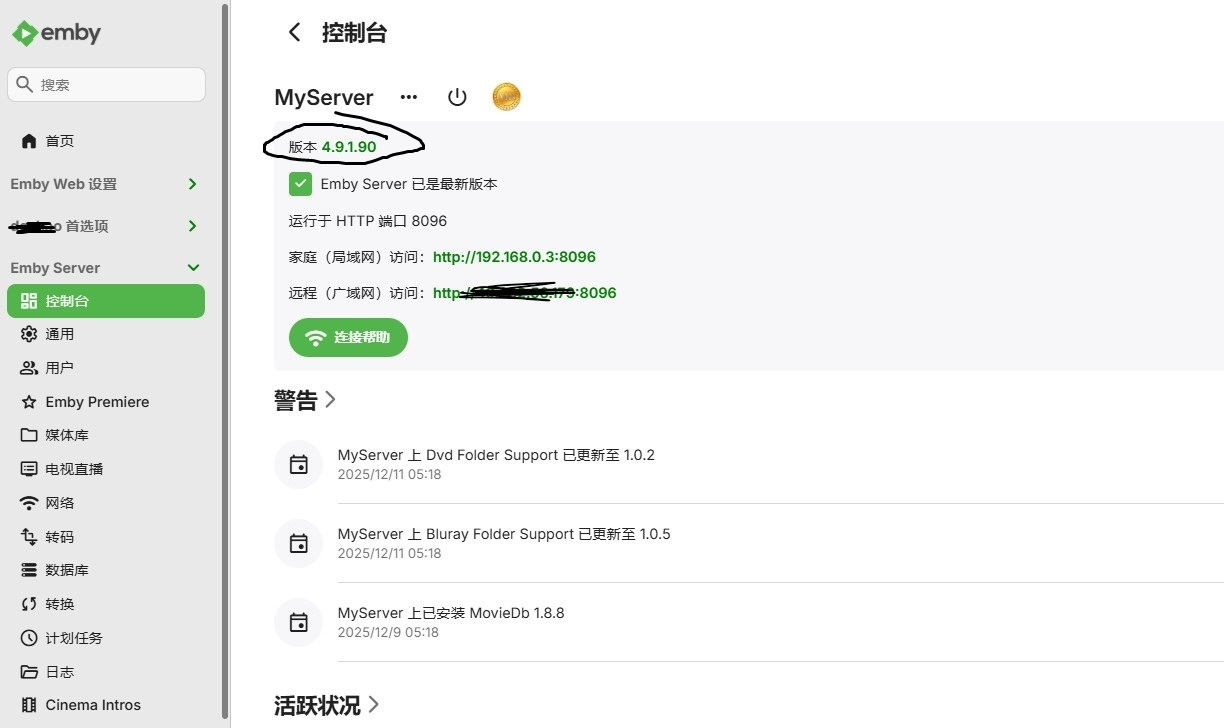Open Emby Premiere page
This screenshot has height=728, width=1224.
tap(97, 402)
